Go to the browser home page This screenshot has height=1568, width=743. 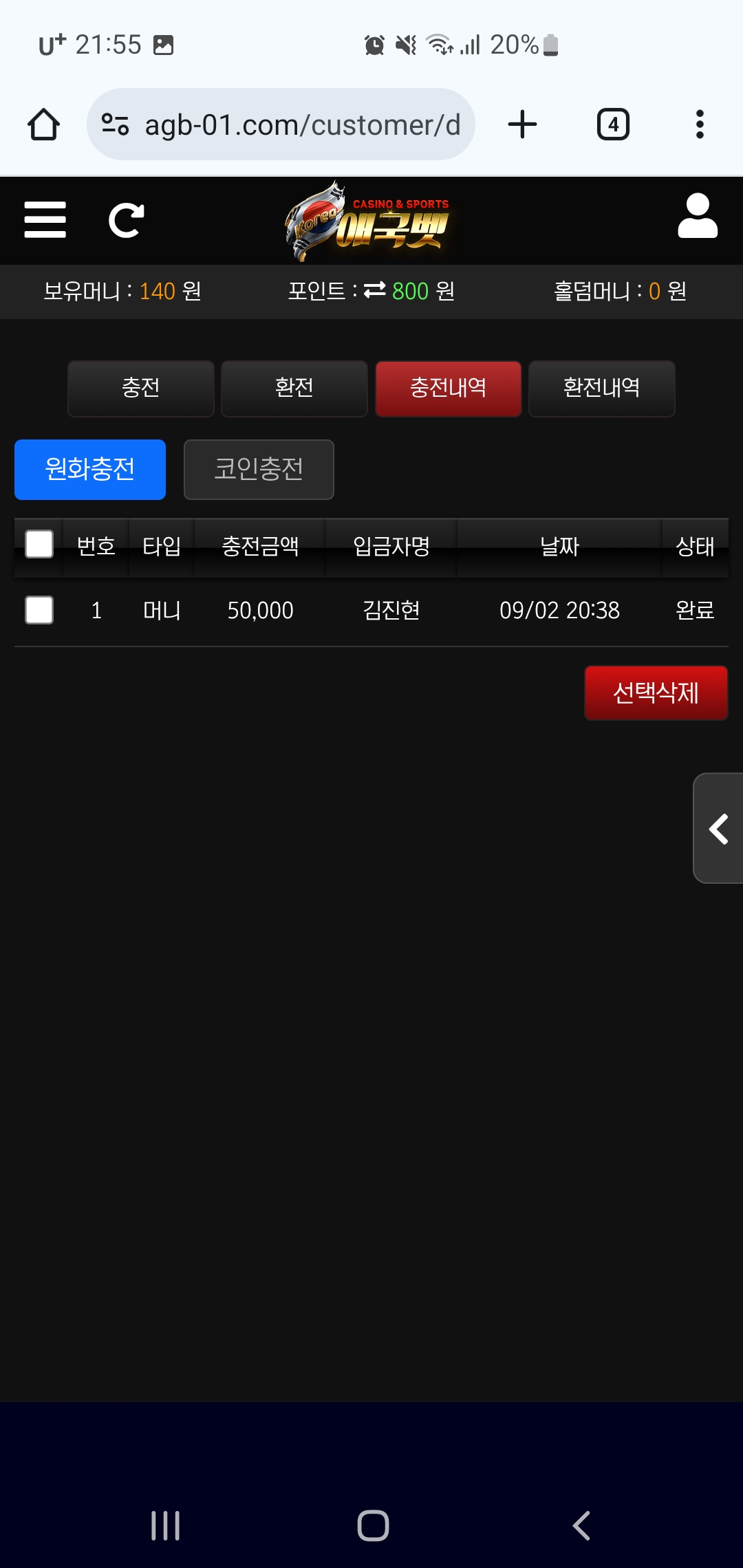[43, 124]
